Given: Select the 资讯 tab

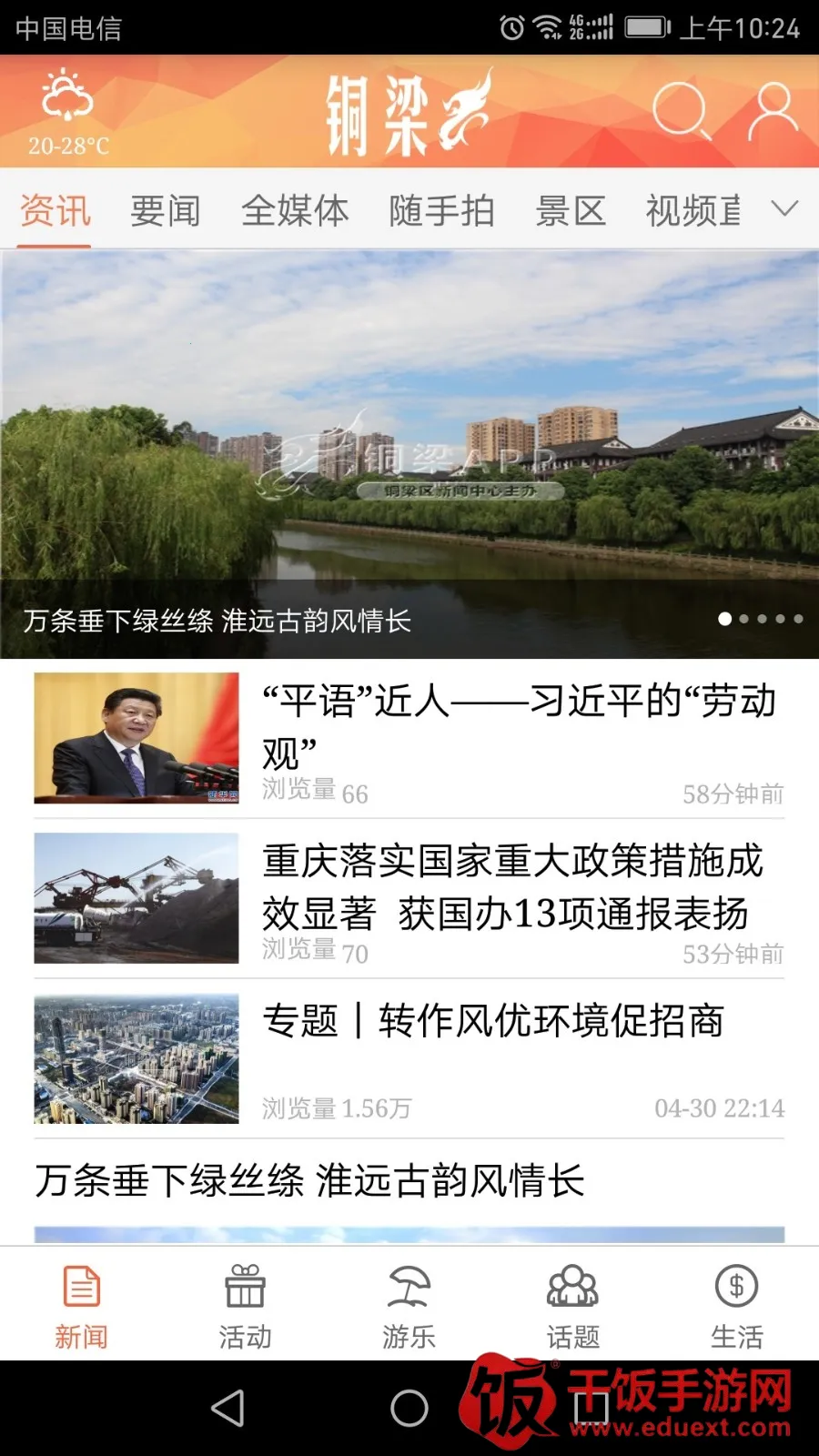Looking at the screenshot, I should pyautogui.click(x=56, y=211).
